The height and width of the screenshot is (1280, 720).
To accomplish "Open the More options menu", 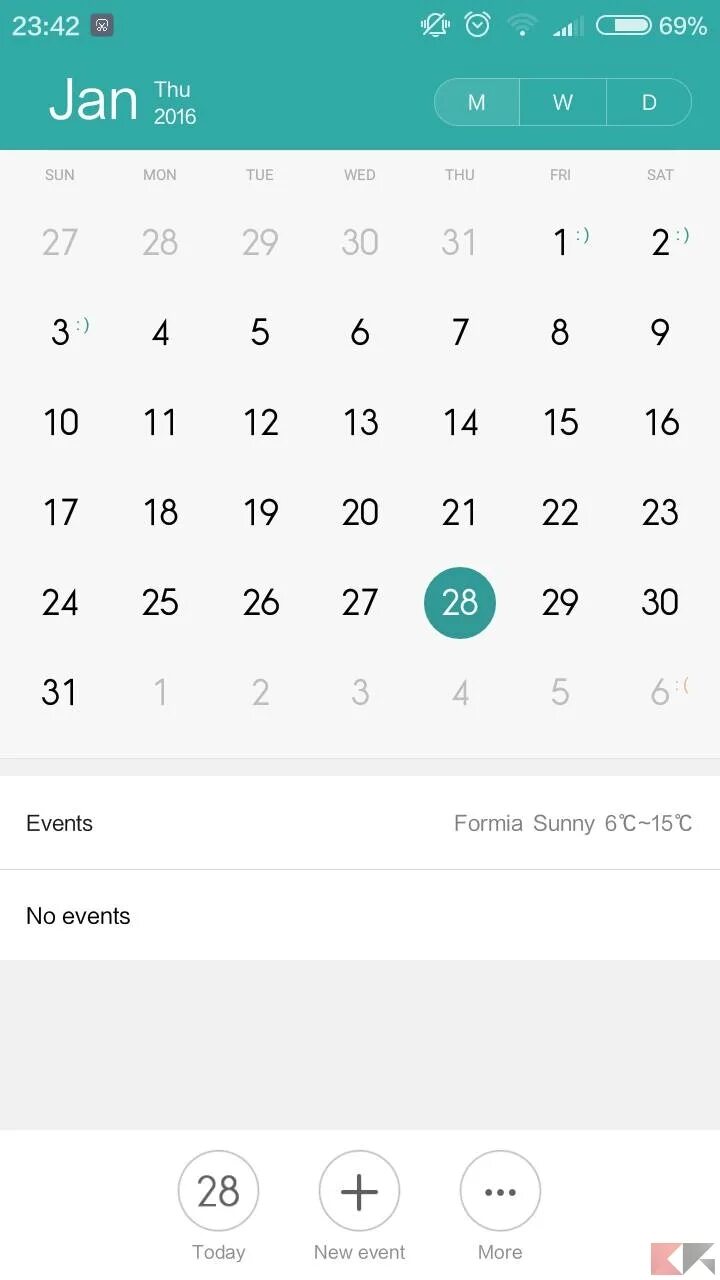I will coord(500,1191).
